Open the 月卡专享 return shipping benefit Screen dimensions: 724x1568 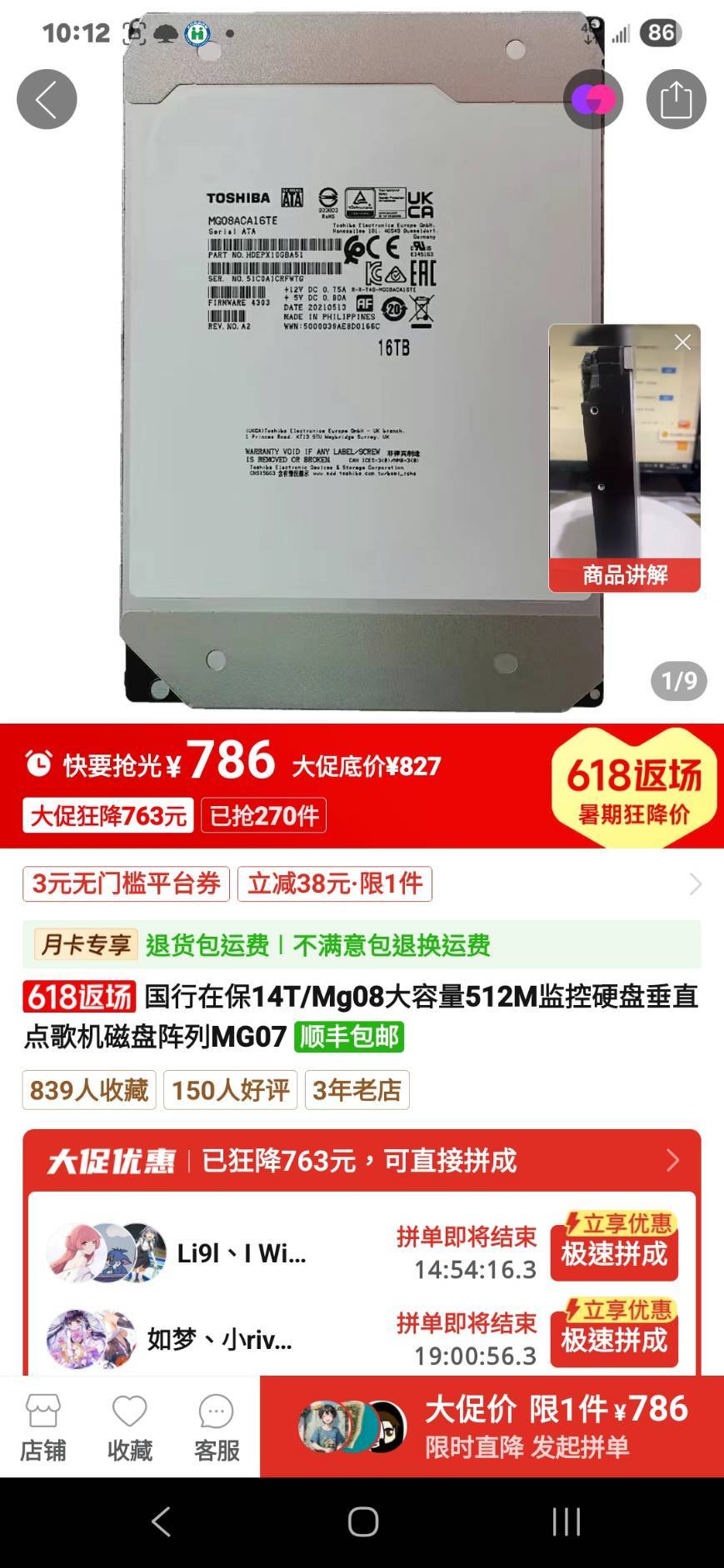pos(362,944)
